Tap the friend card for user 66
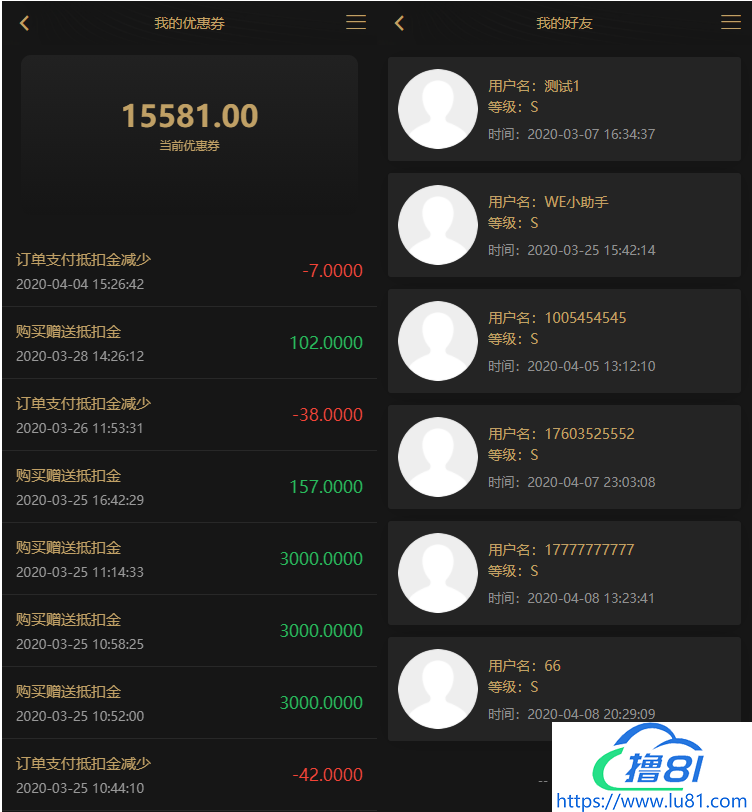Screen dimensions: 752x812 click(x=564, y=689)
